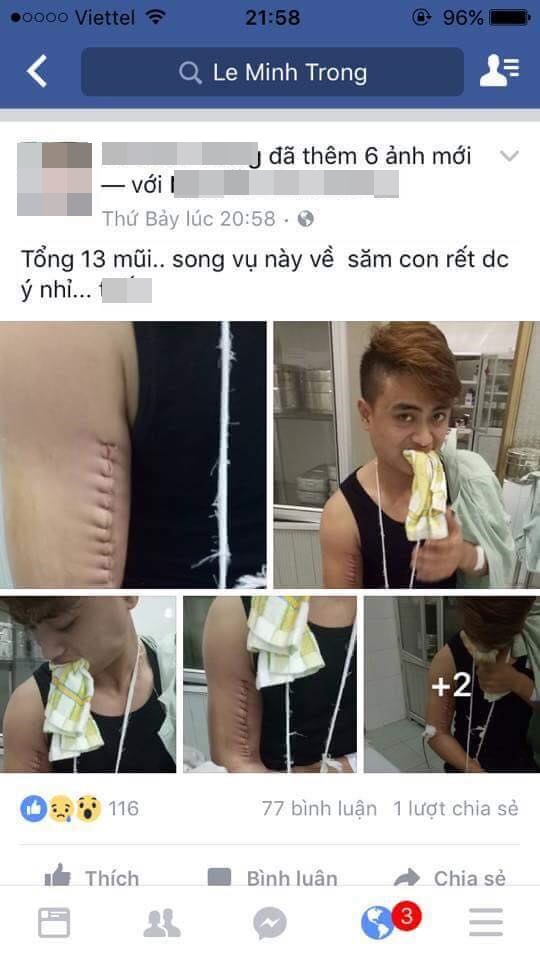Expand the post options chevron
Screen dimensions: 540x960
pos(509,156)
